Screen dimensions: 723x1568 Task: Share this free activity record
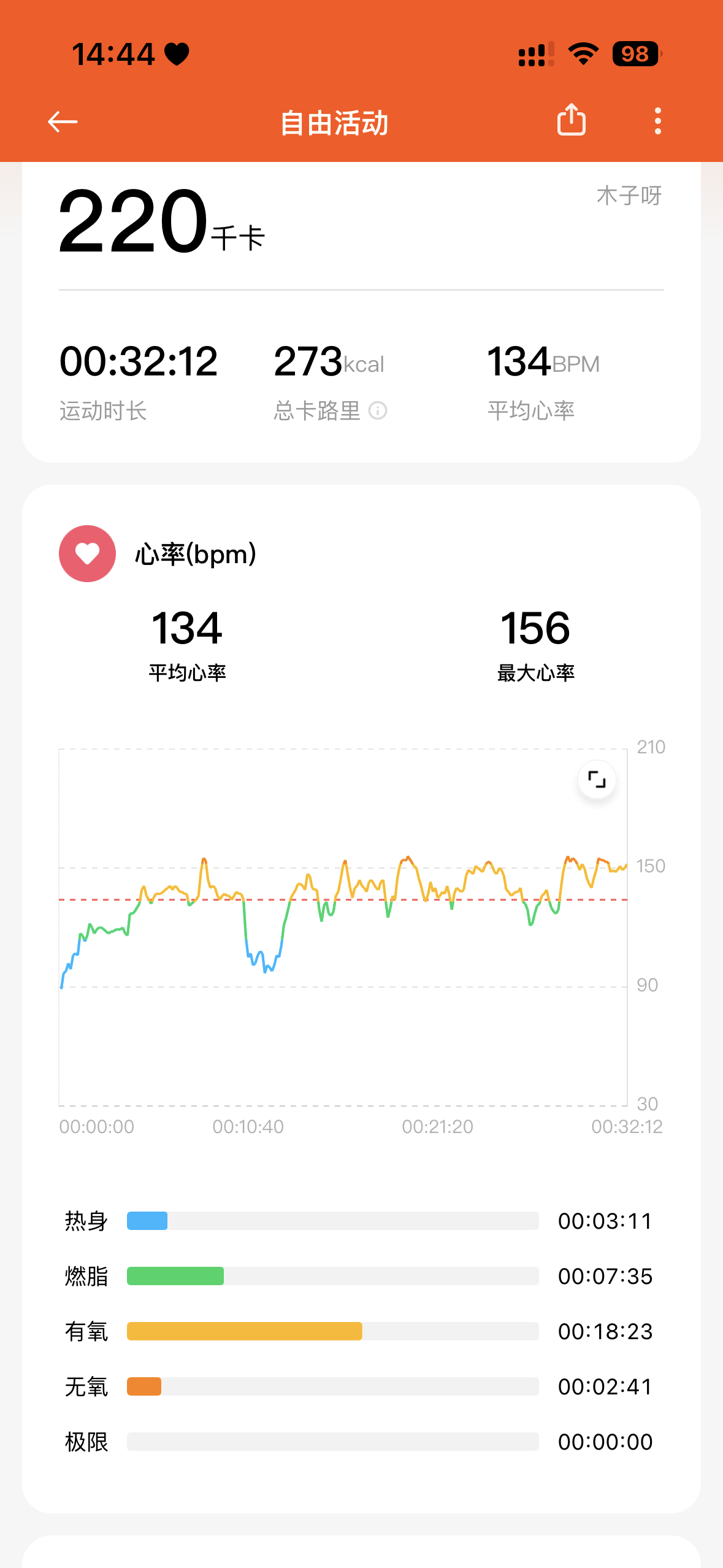pyautogui.click(x=571, y=120)
